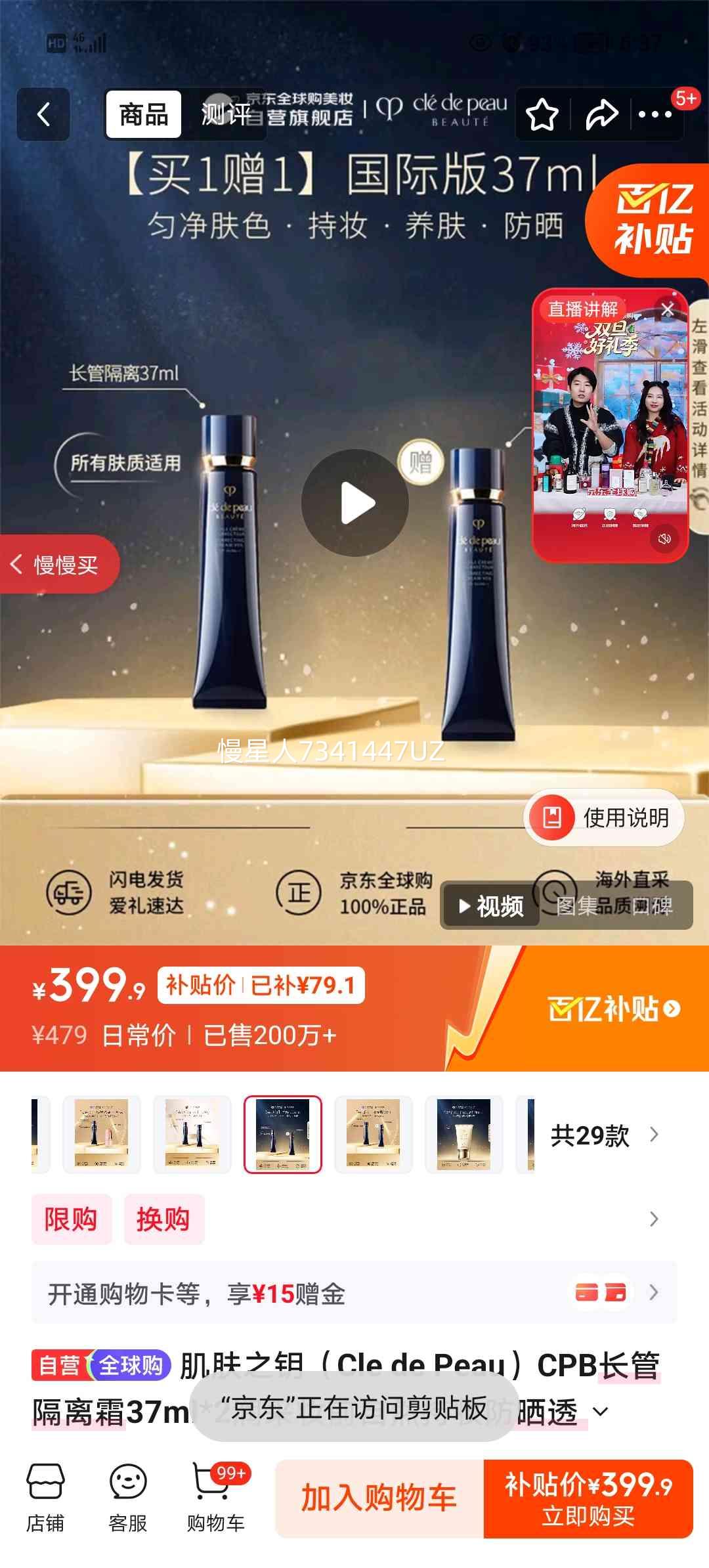
Task: Select the tube cream product thumbnail
Action: click(x=465, y=1133)
